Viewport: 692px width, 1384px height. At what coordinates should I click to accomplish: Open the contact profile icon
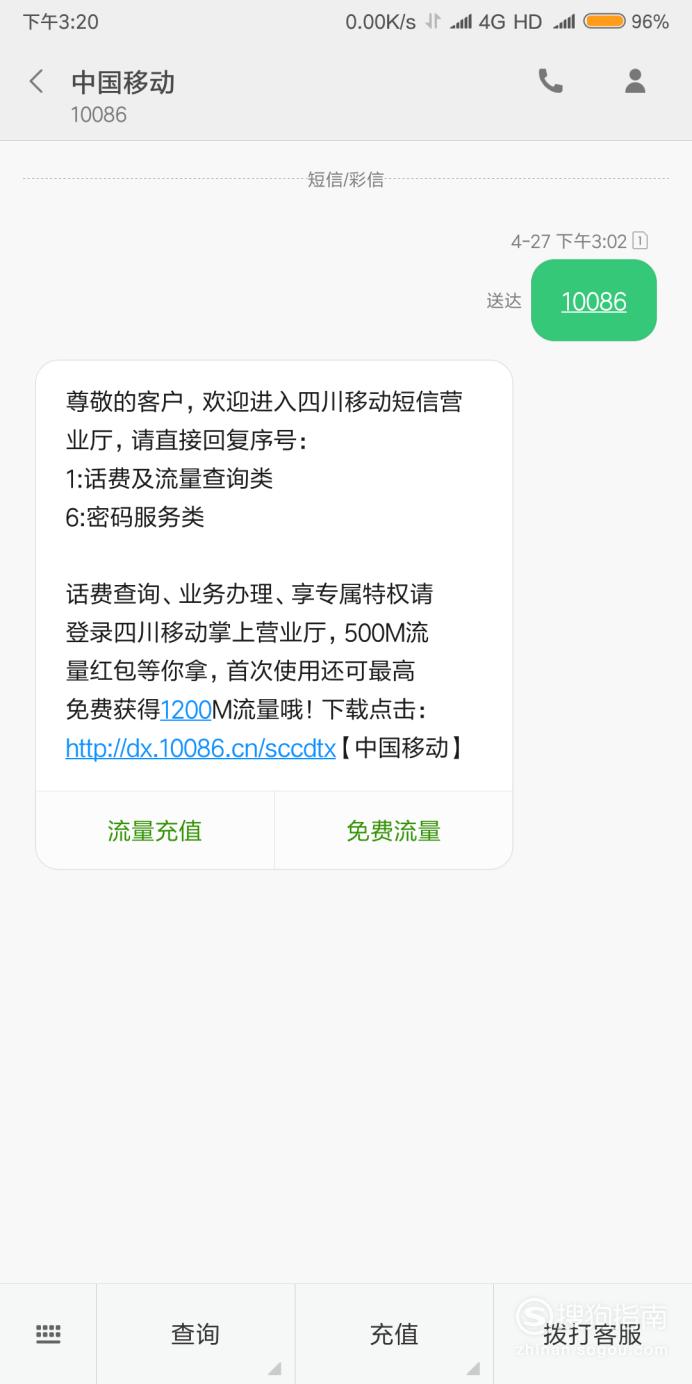[635, 81]
